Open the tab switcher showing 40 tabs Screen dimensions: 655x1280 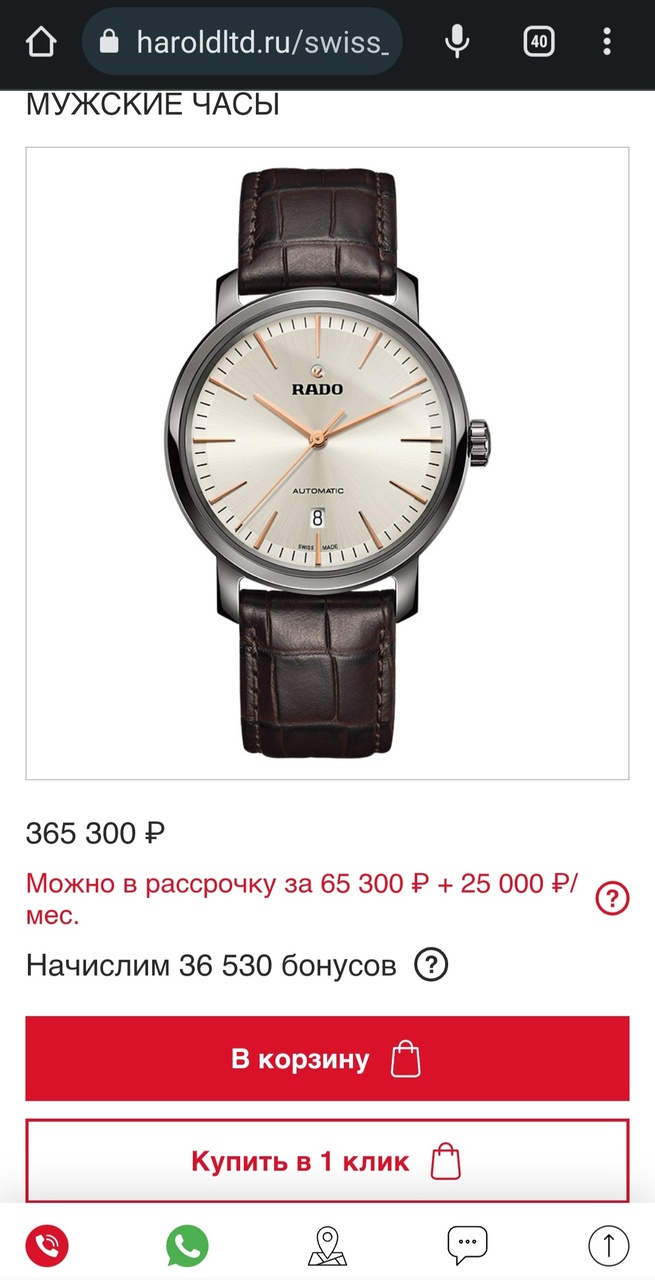tap(539, 41)
